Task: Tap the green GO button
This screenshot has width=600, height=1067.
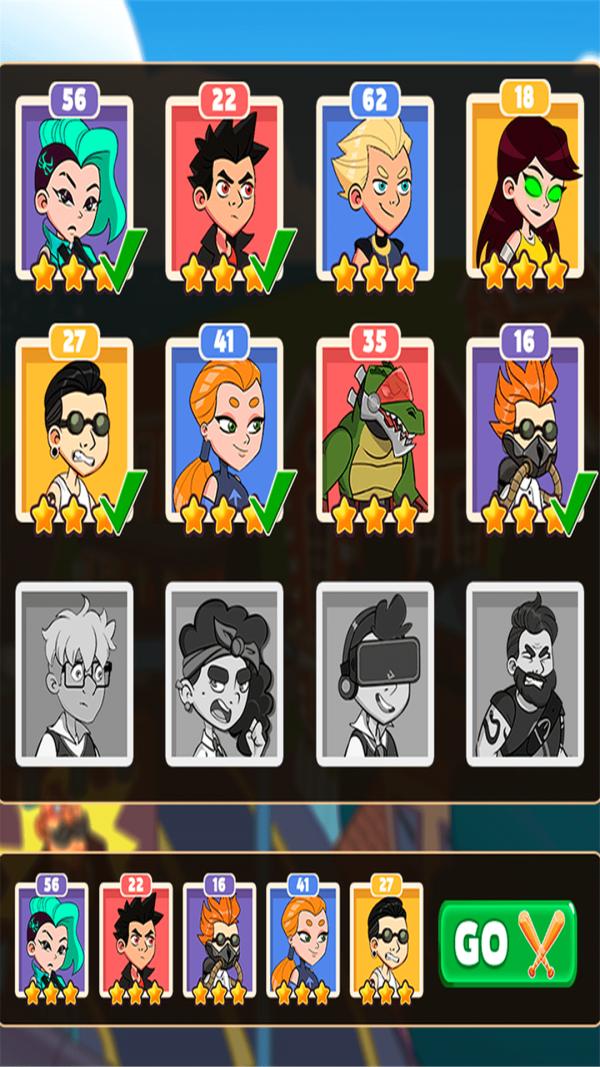Action: [508, 944]
